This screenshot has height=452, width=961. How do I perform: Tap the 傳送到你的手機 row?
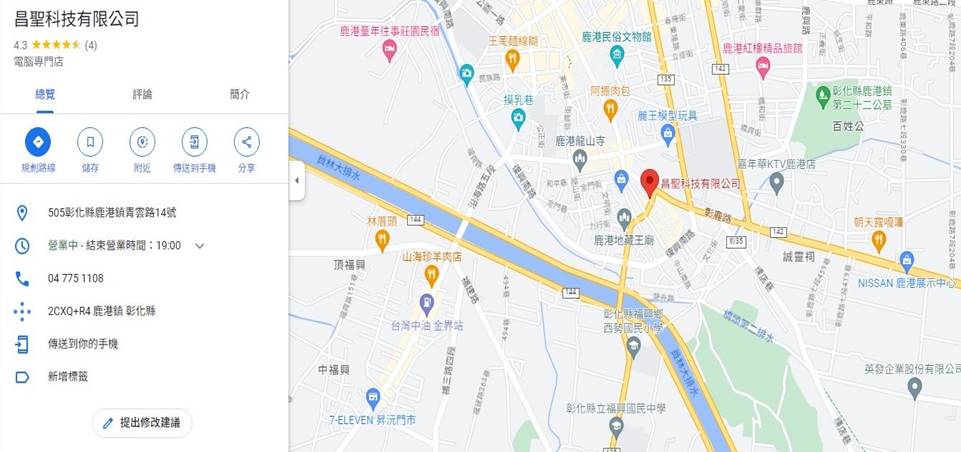pos(83,344)
